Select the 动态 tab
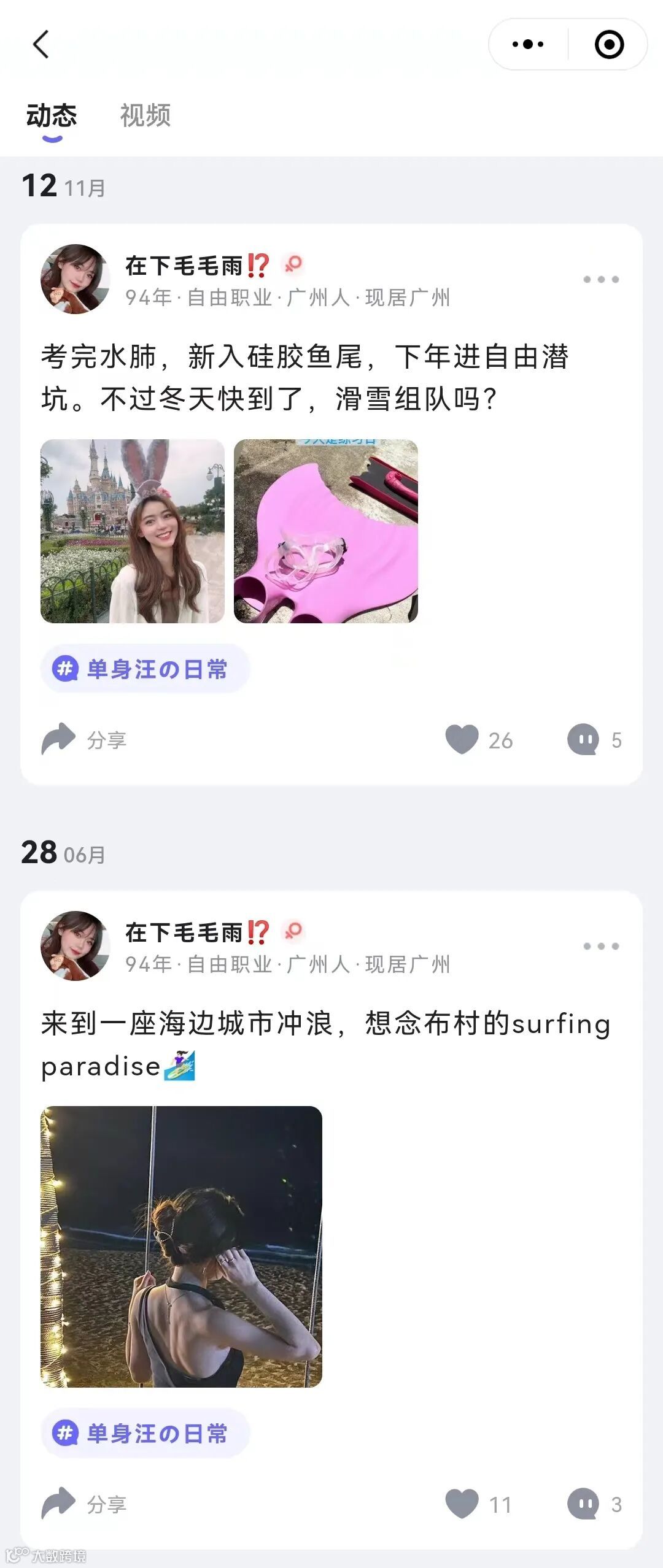 coord(52,115)
